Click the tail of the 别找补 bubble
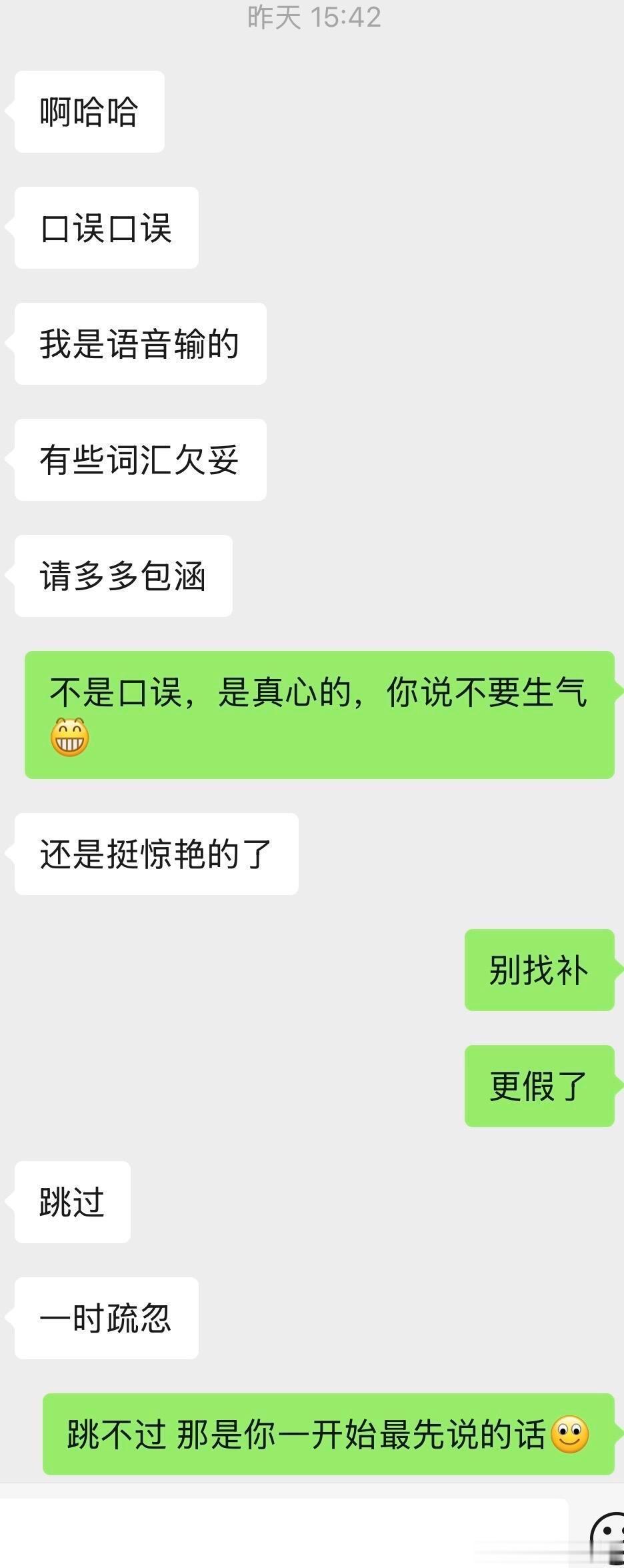Image resolution: width=624 pixels, height=1568 pixels. [x=617, y=970]
